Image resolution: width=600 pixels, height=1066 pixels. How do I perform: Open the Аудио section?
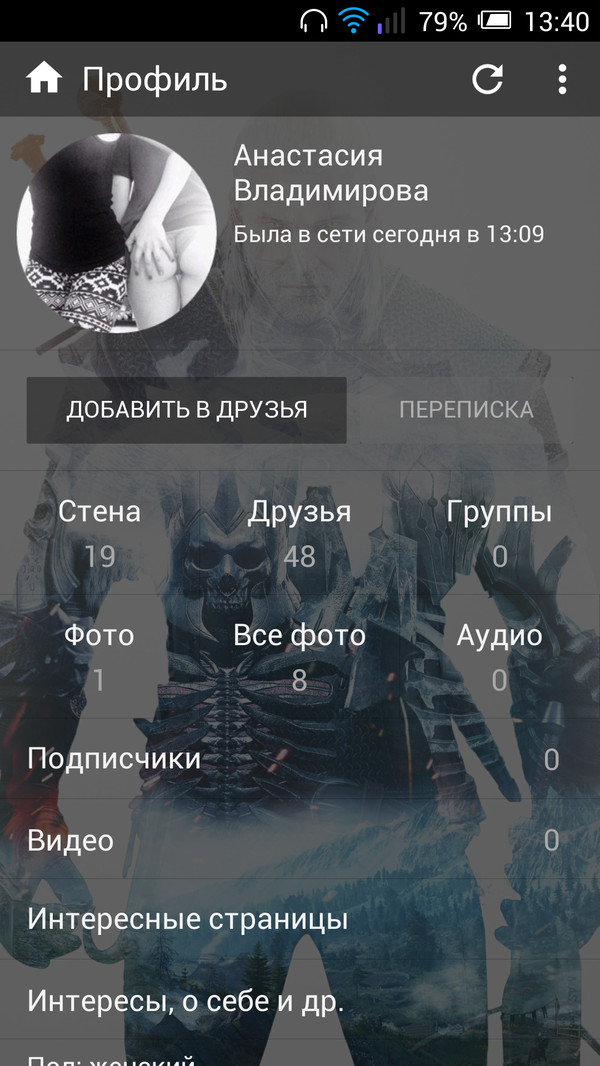499,656
